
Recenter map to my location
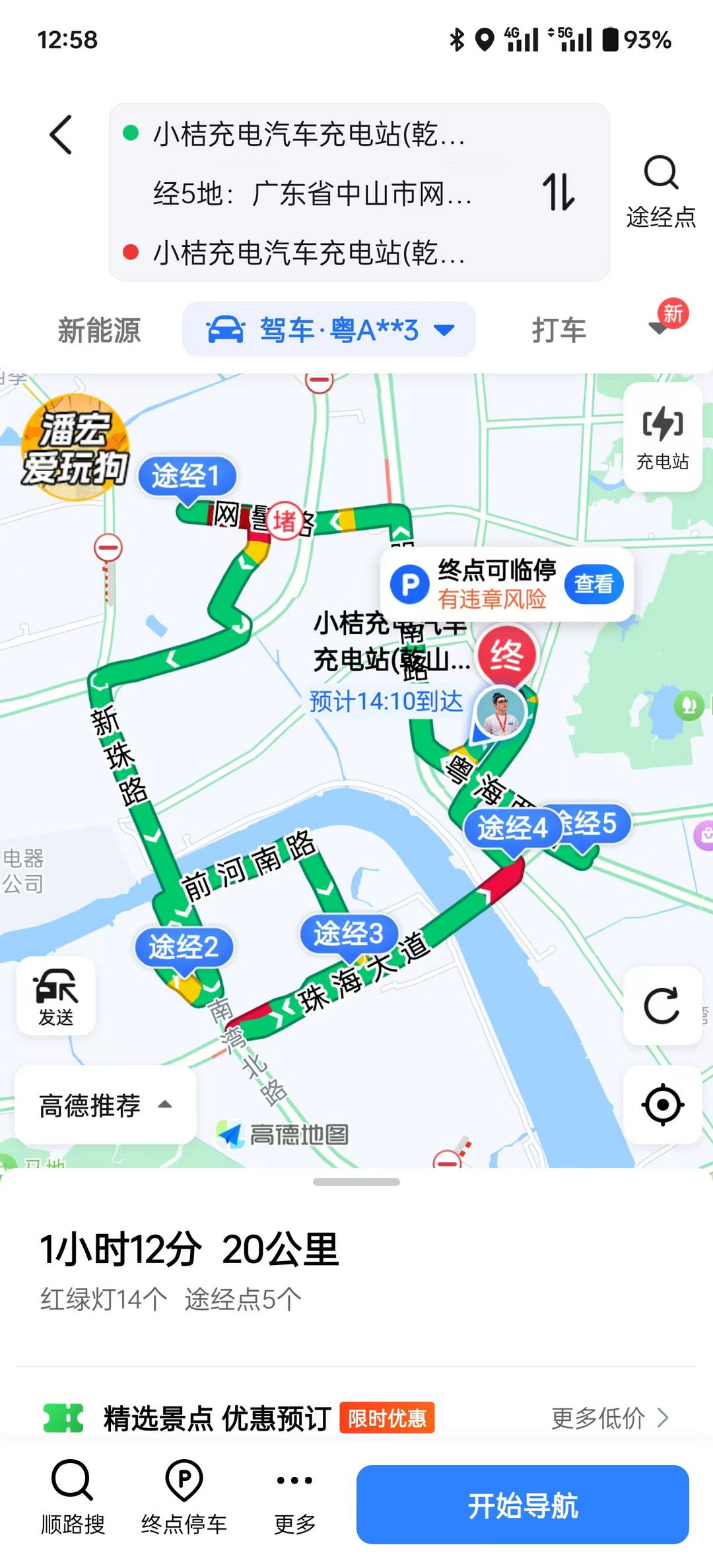662,1104
